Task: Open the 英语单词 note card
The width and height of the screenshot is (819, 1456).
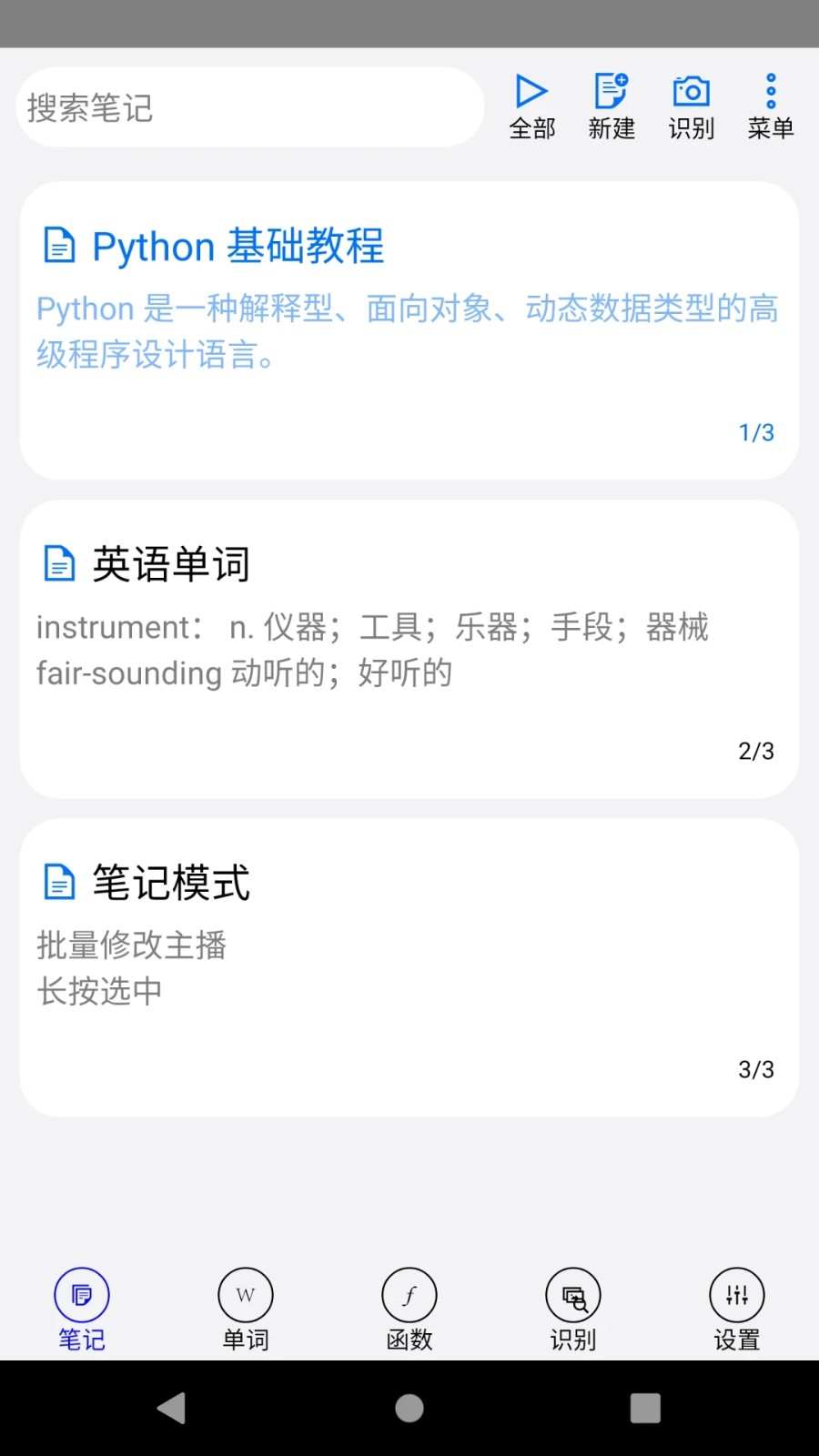Action: point(409,646)
